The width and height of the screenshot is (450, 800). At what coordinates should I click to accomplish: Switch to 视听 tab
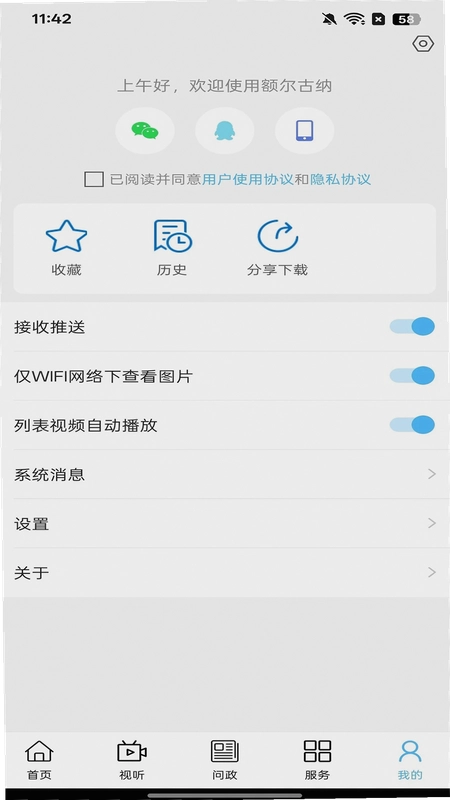coord(132,760)
